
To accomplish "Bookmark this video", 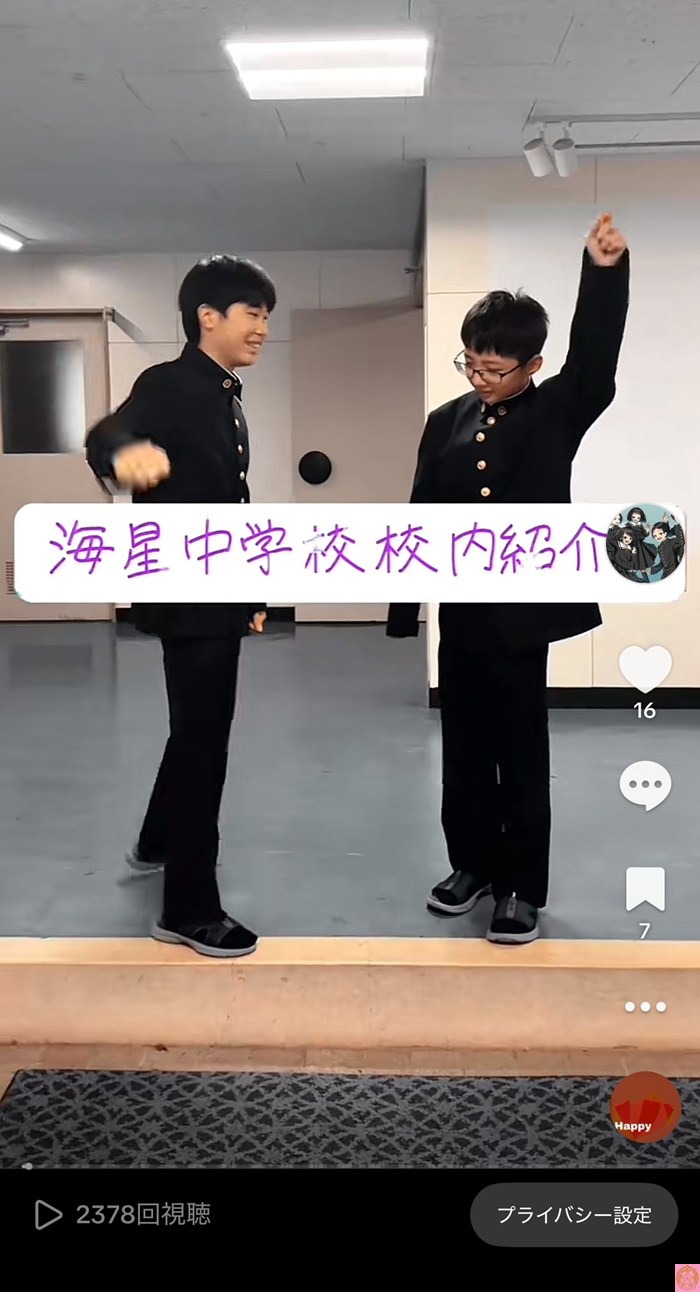I will point(645,889).
